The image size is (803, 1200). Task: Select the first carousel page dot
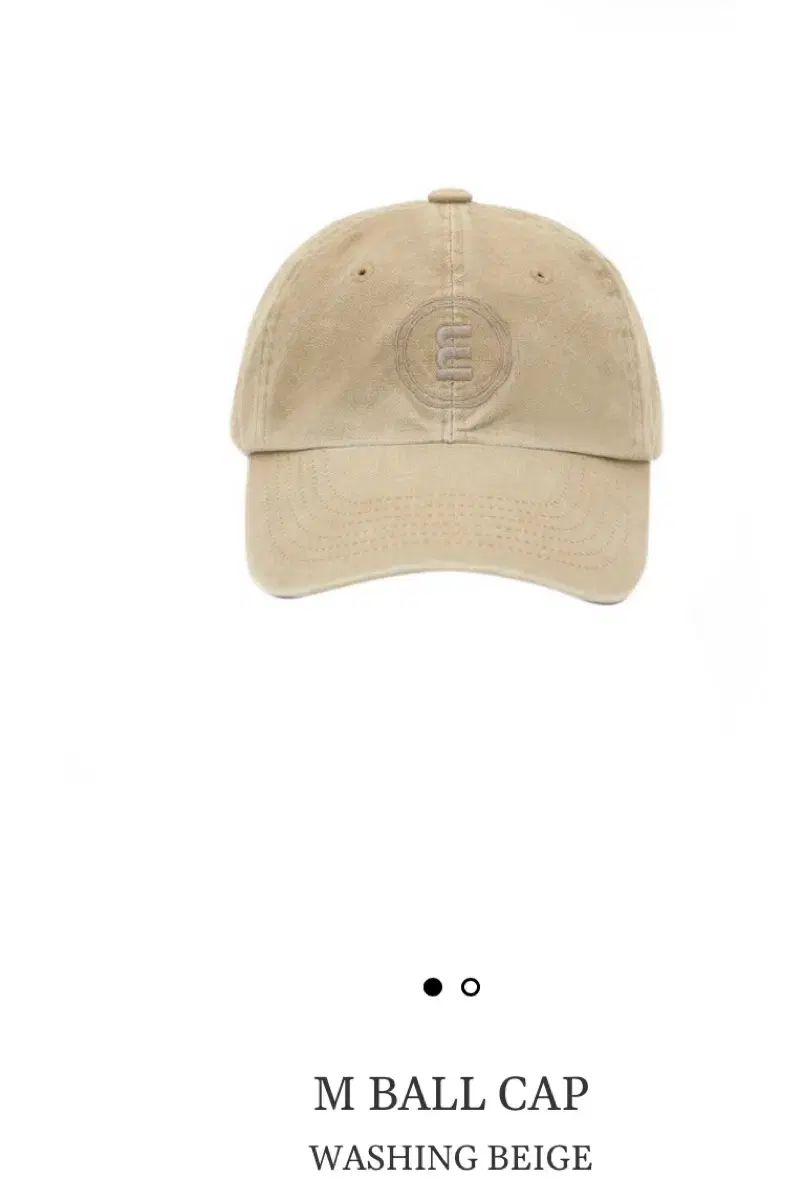click(432, 987)
